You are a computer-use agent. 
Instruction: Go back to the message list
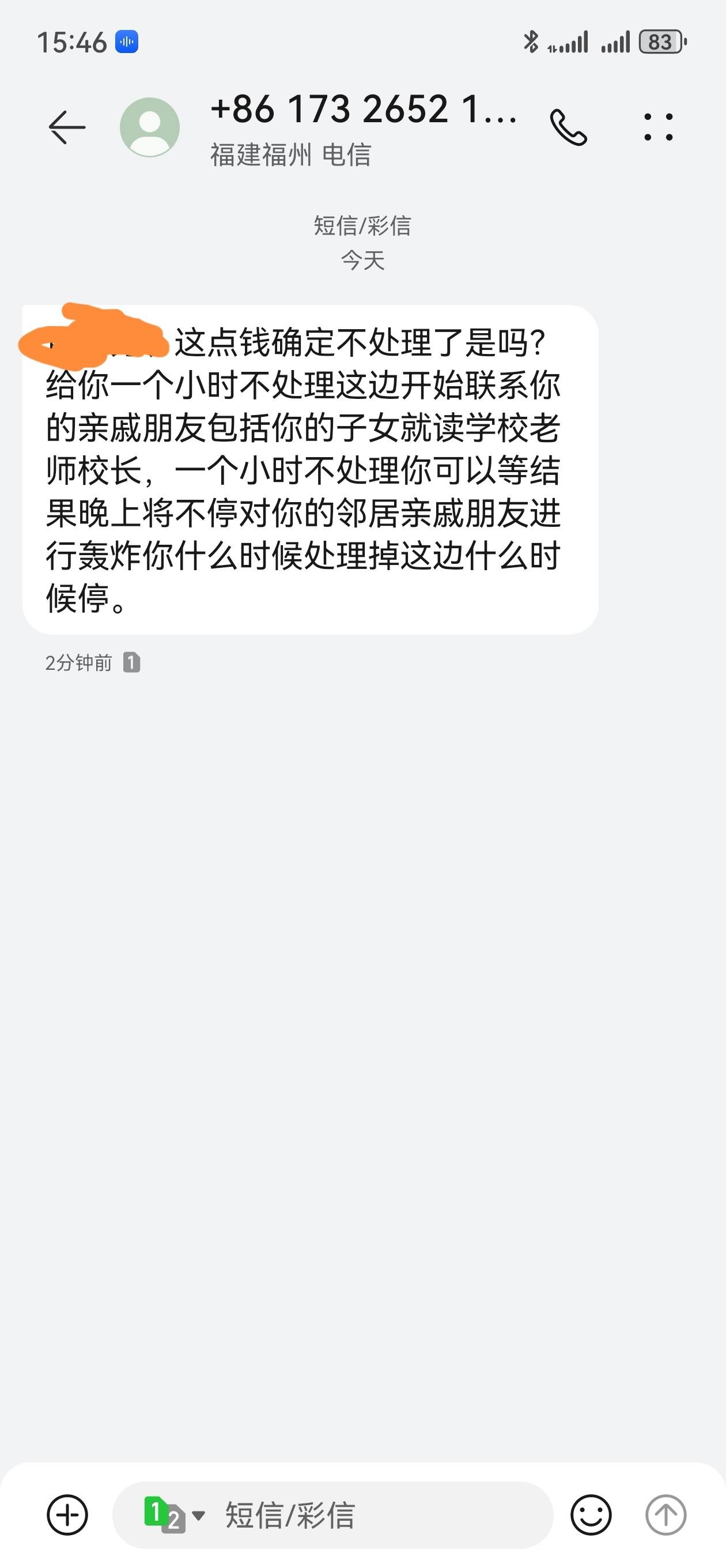pos(67,127)
